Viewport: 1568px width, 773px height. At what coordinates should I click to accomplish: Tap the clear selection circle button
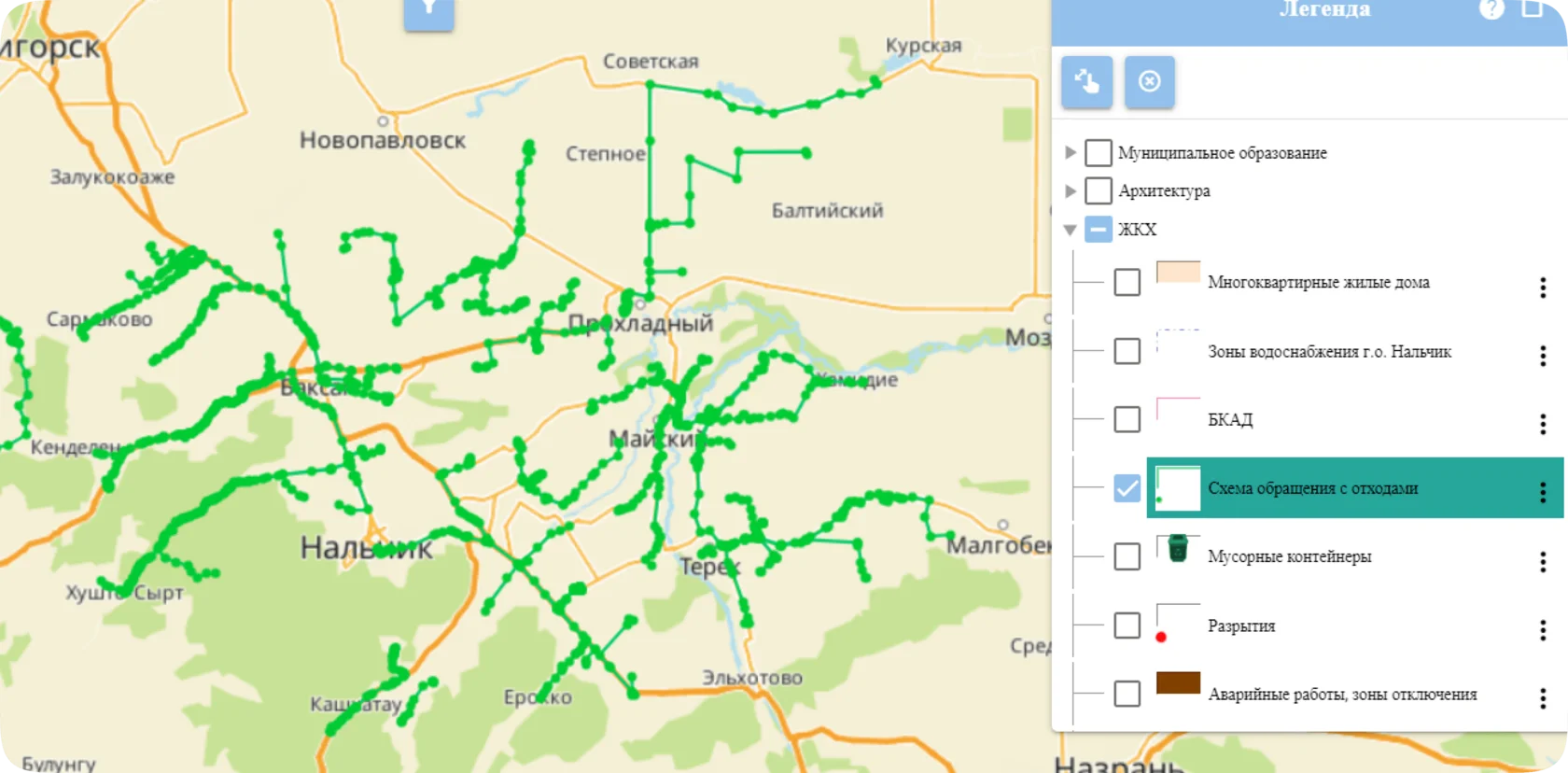pyautogui.click(x=1149, y=81)
